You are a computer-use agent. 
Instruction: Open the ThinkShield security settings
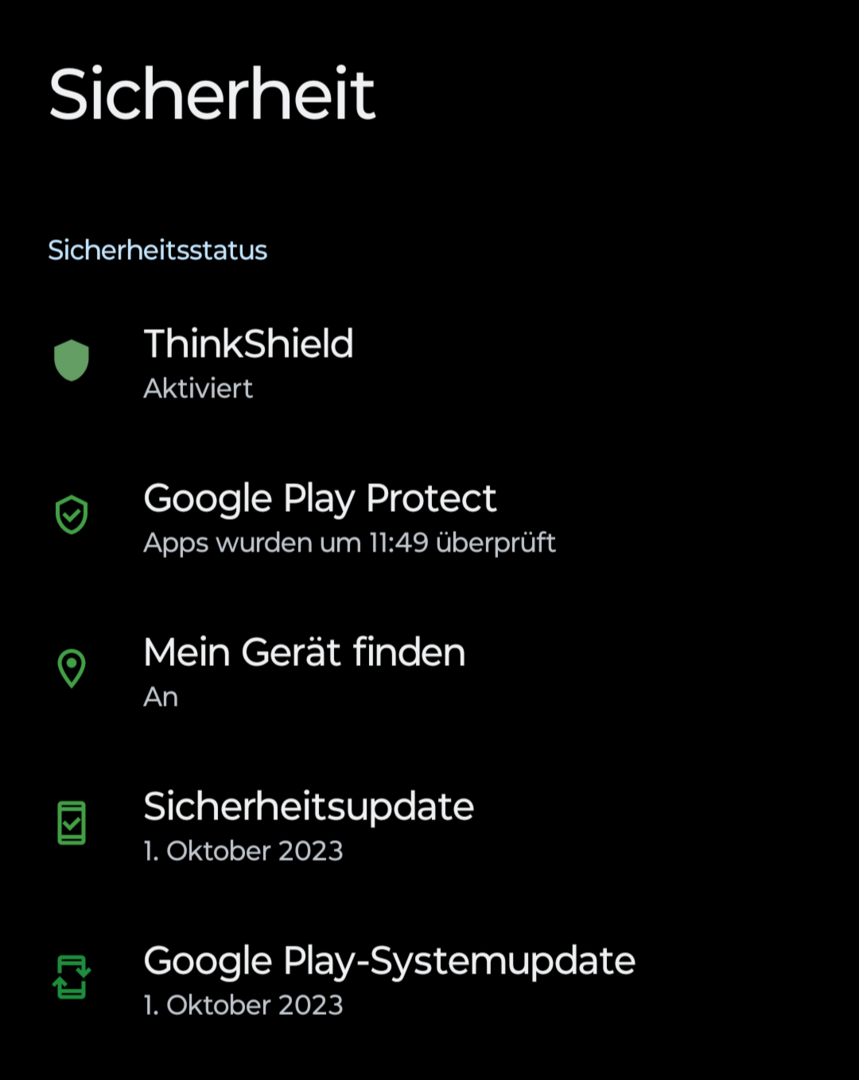pos(248,361)
